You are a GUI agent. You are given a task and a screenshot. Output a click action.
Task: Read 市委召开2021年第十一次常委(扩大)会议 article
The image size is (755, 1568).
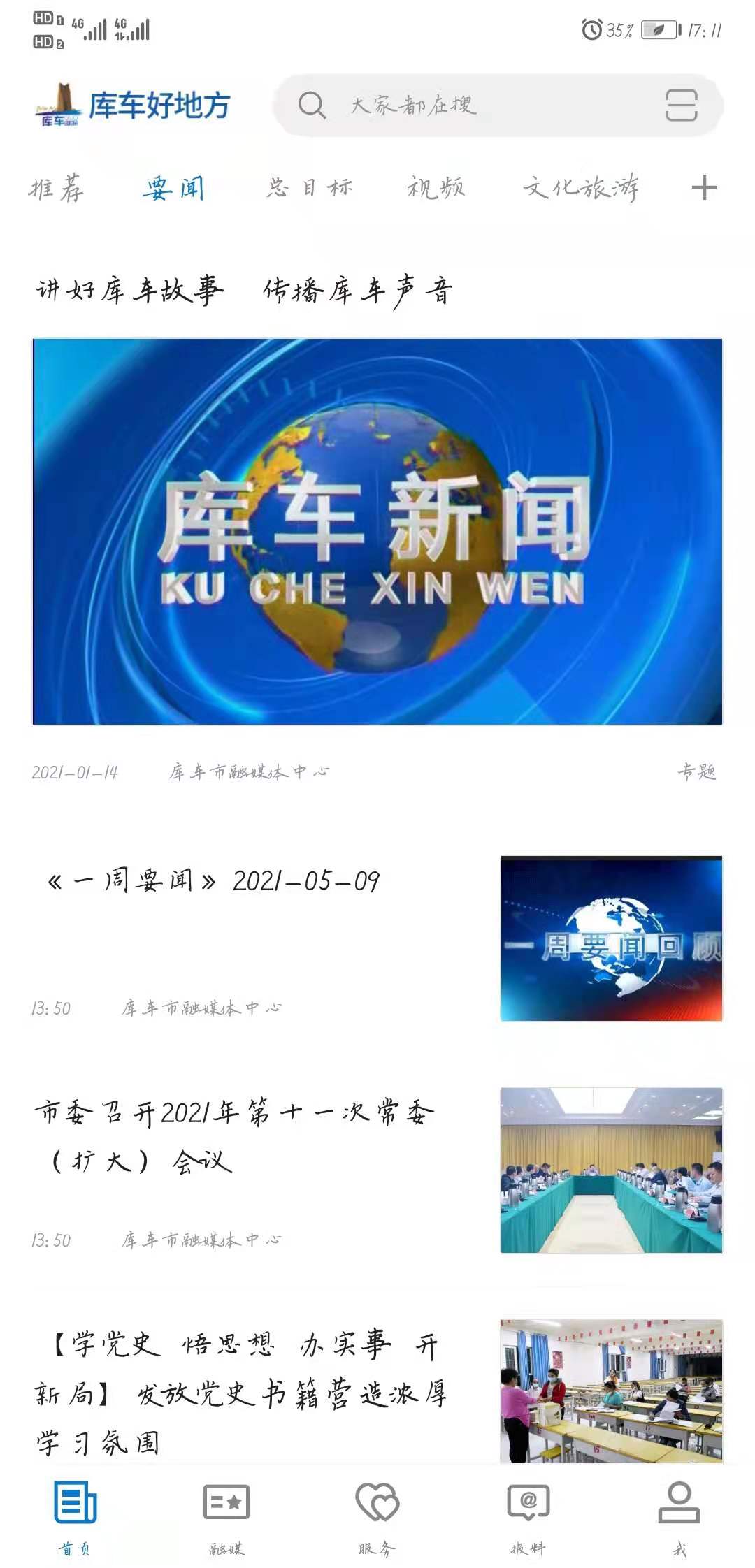pyautogui.click(x=234, y=1135)
